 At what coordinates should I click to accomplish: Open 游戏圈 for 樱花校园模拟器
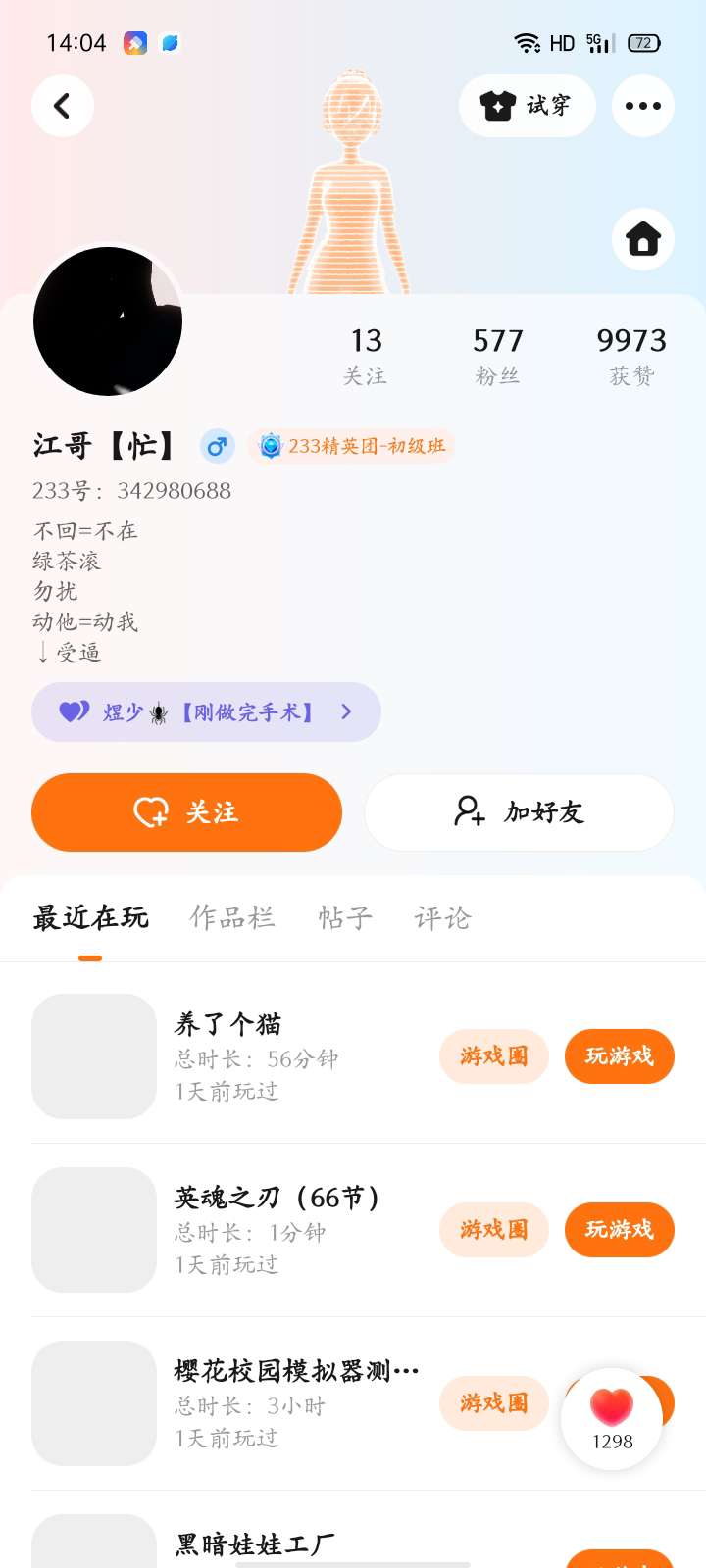click(493, 1403)
